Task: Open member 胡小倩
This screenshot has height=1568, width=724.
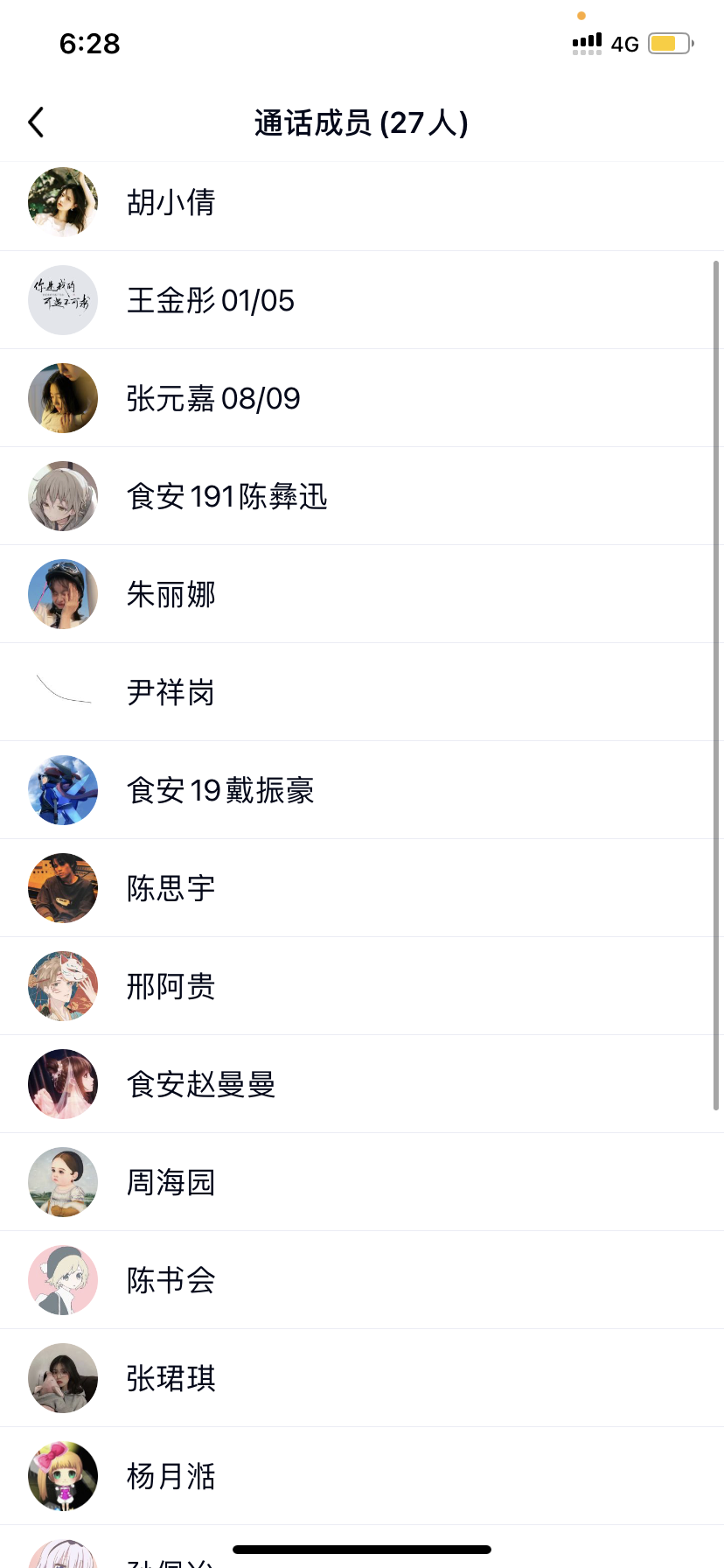Action: pos(171,203)
